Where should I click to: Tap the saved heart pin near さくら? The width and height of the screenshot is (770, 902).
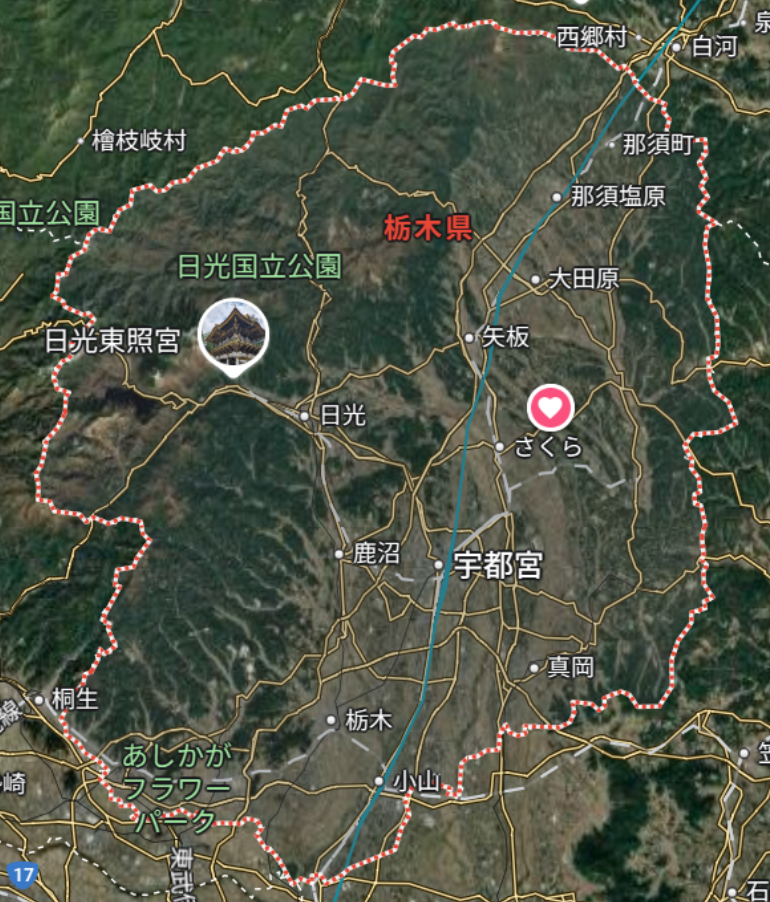coord(551,407)
